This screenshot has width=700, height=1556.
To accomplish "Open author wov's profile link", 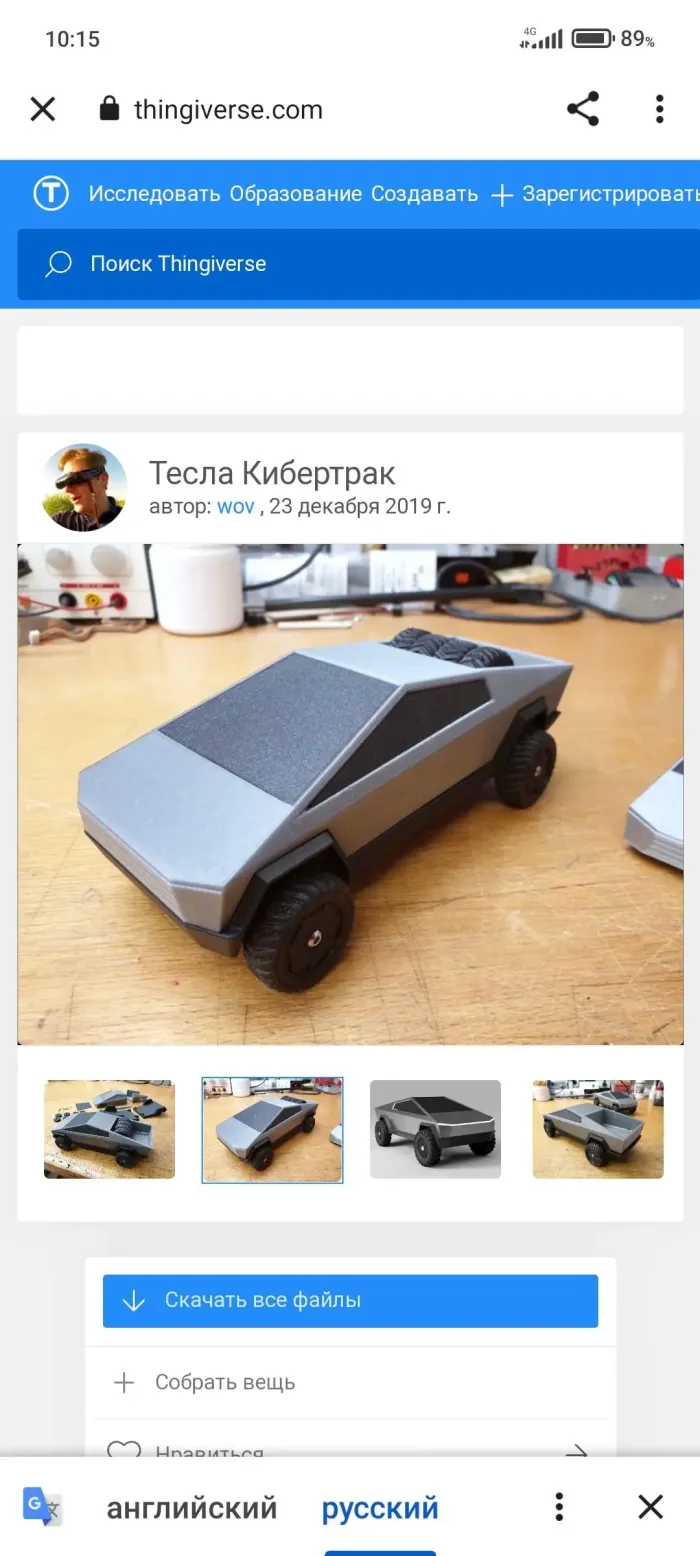I will tap(236, 506).
